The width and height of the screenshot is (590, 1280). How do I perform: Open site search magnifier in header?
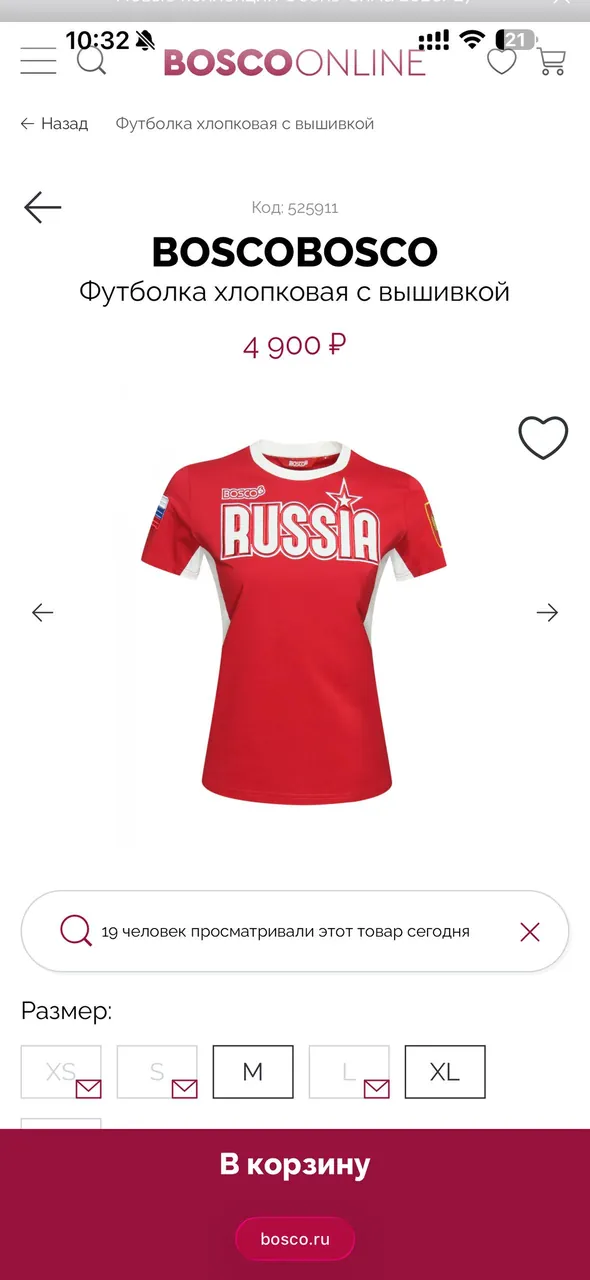91,61
